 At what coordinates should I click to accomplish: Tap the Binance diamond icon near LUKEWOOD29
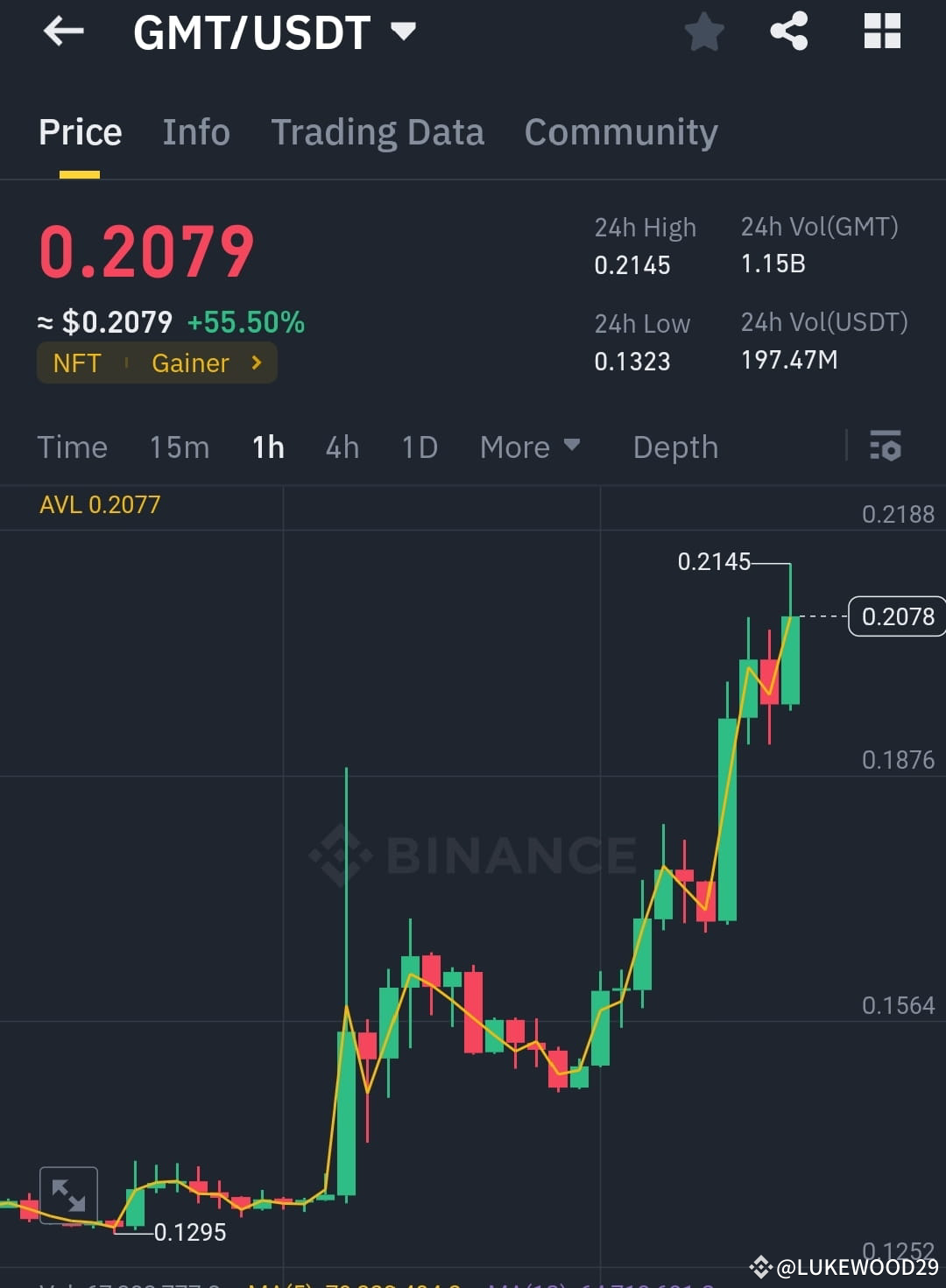[x=759, y=1267]
